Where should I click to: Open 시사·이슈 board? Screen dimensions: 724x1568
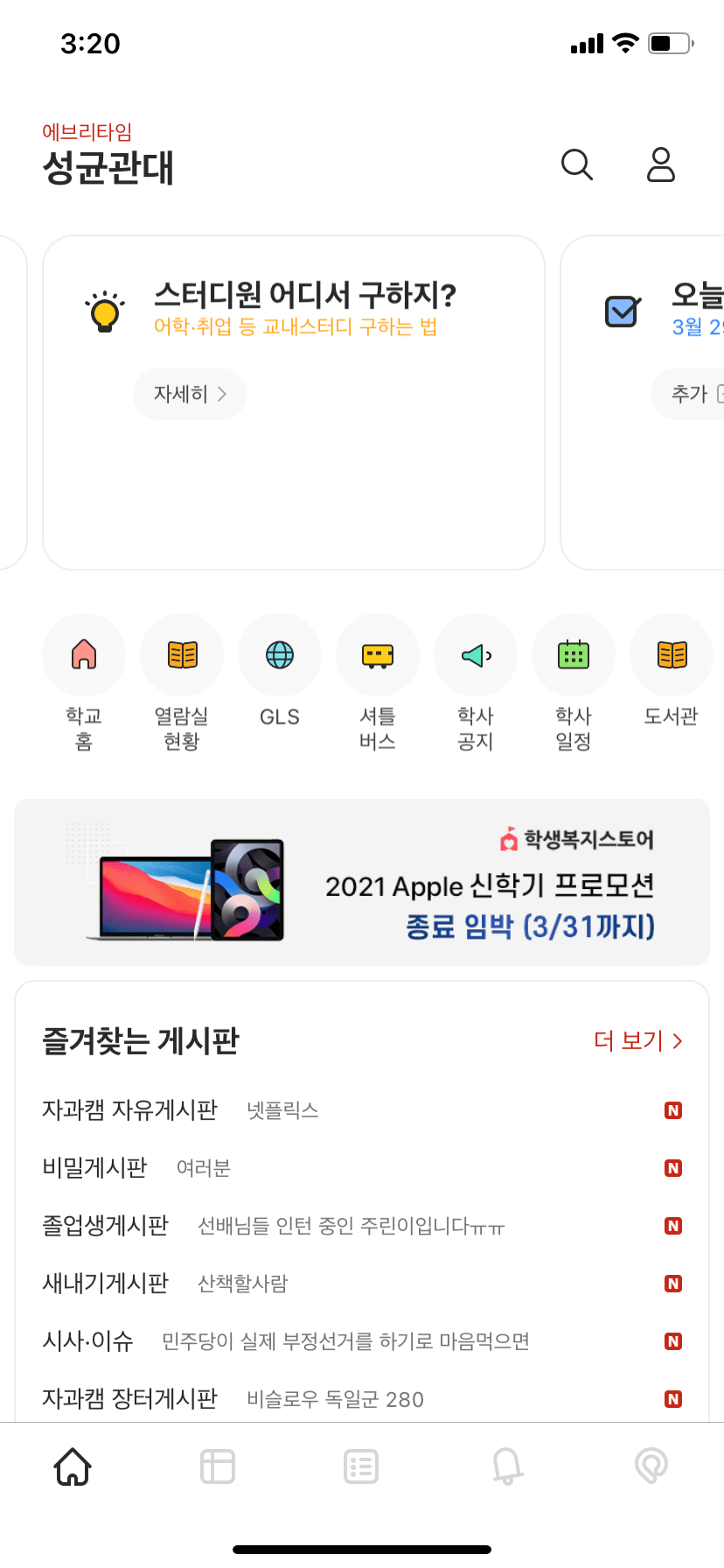click(87, 1341)
